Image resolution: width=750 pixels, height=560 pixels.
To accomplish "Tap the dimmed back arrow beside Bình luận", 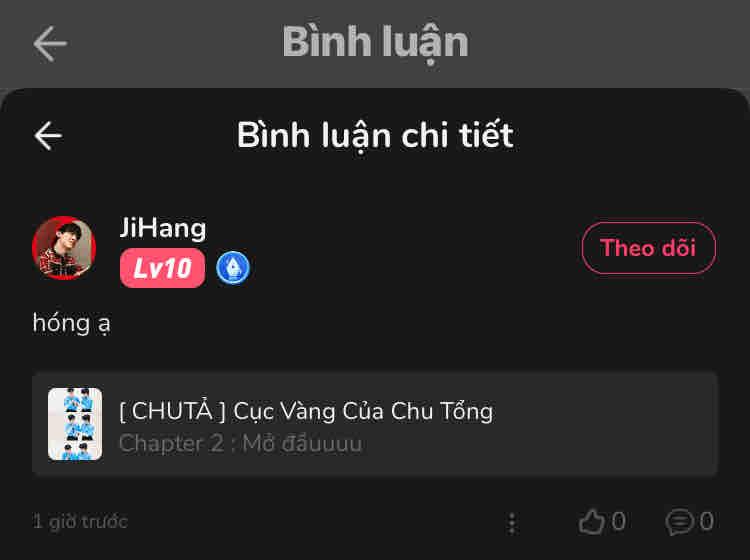I will [50, 42].
